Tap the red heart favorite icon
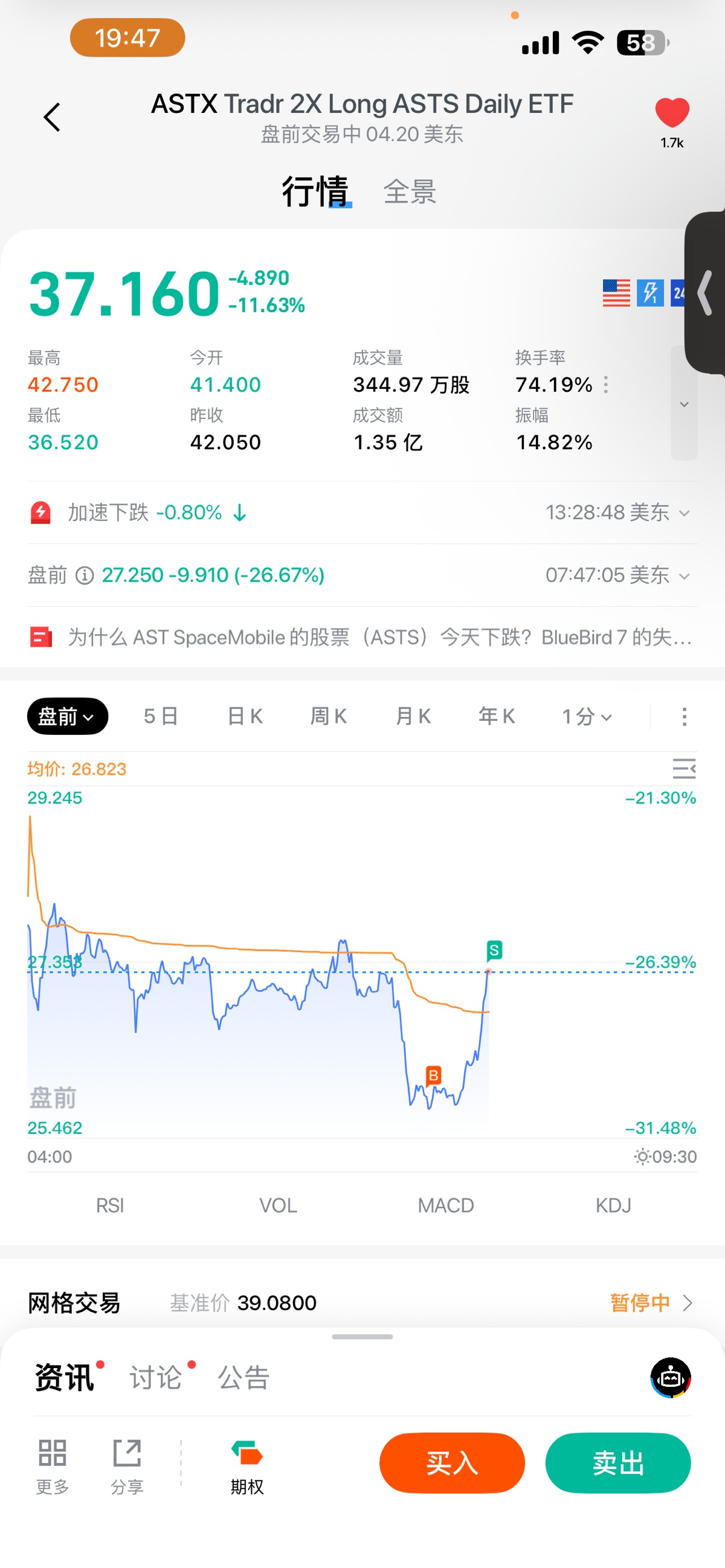Screen dimensions: 725x1568 [x=671, y=114]
